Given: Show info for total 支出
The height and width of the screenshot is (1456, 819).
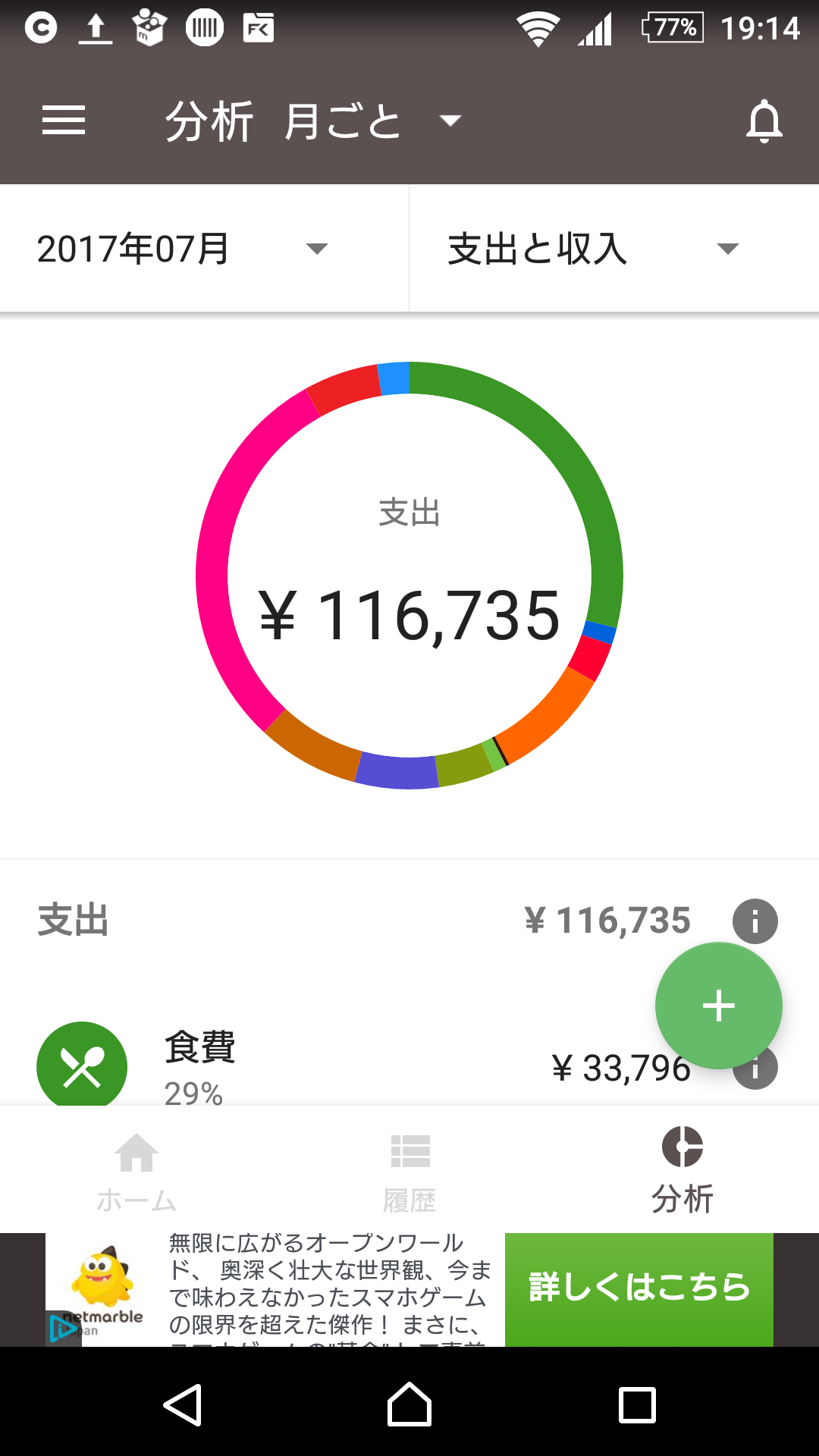Looking at the screenshot, I should pos(755,921).
